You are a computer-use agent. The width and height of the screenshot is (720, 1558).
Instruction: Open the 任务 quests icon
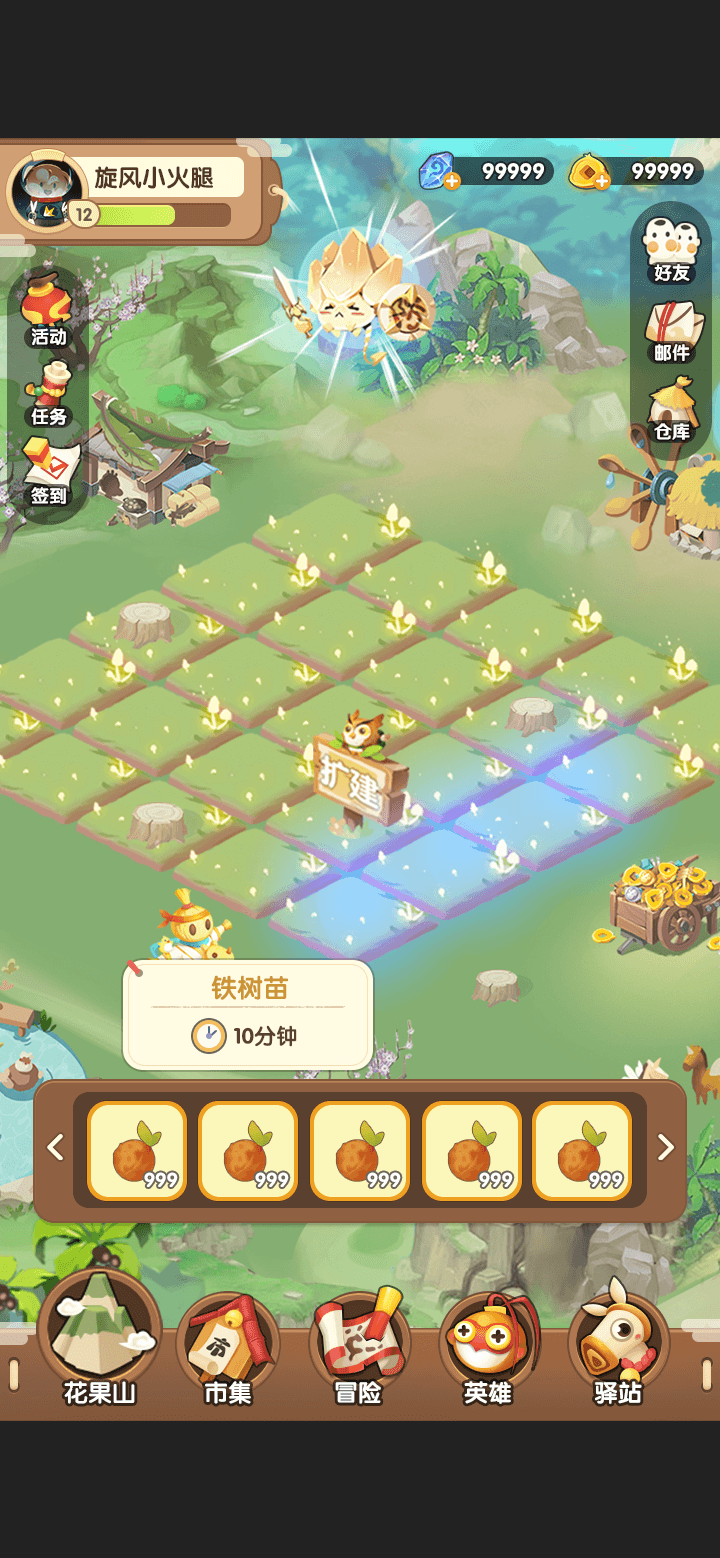[48, 391]
